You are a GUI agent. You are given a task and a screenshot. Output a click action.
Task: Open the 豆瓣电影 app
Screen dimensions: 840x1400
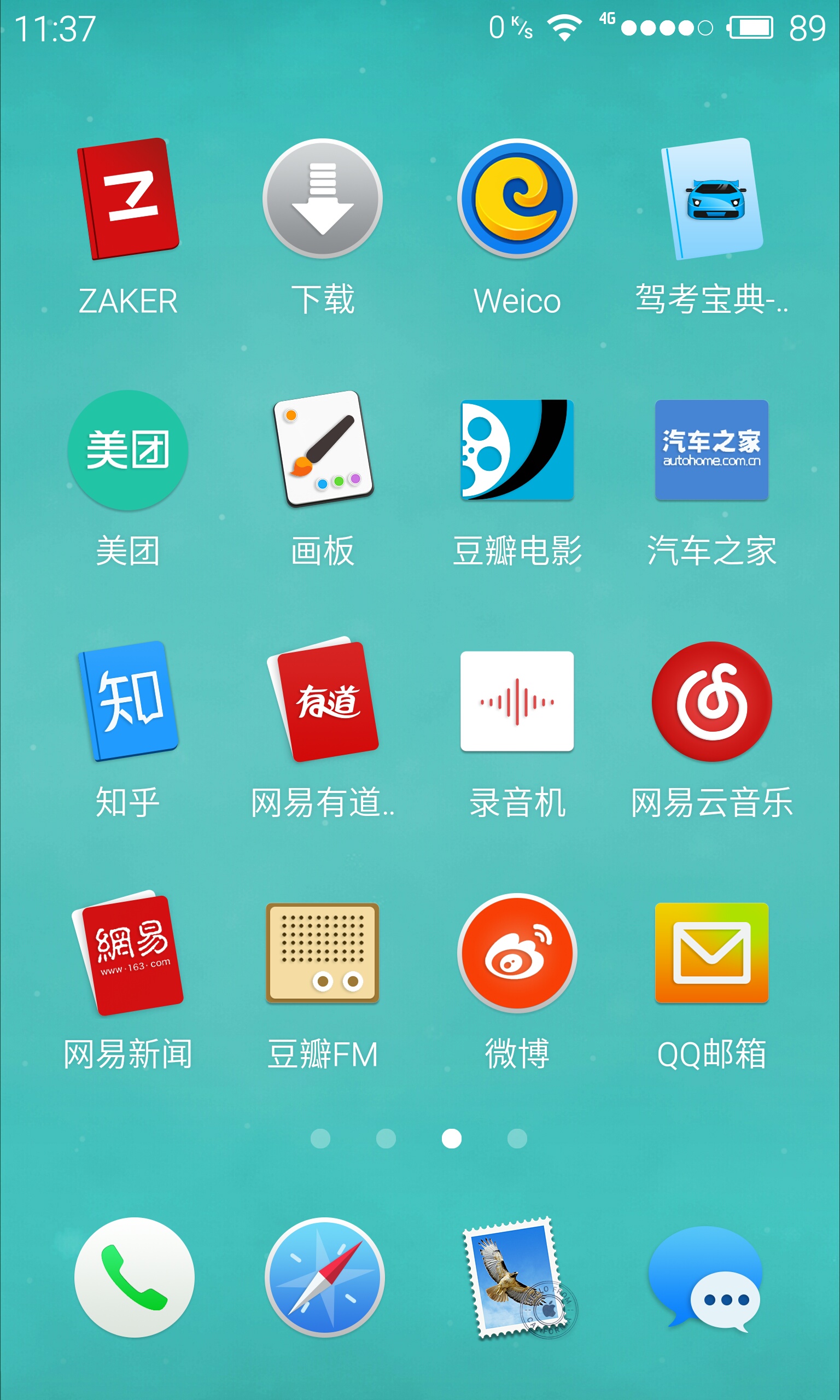pos(517,451)
